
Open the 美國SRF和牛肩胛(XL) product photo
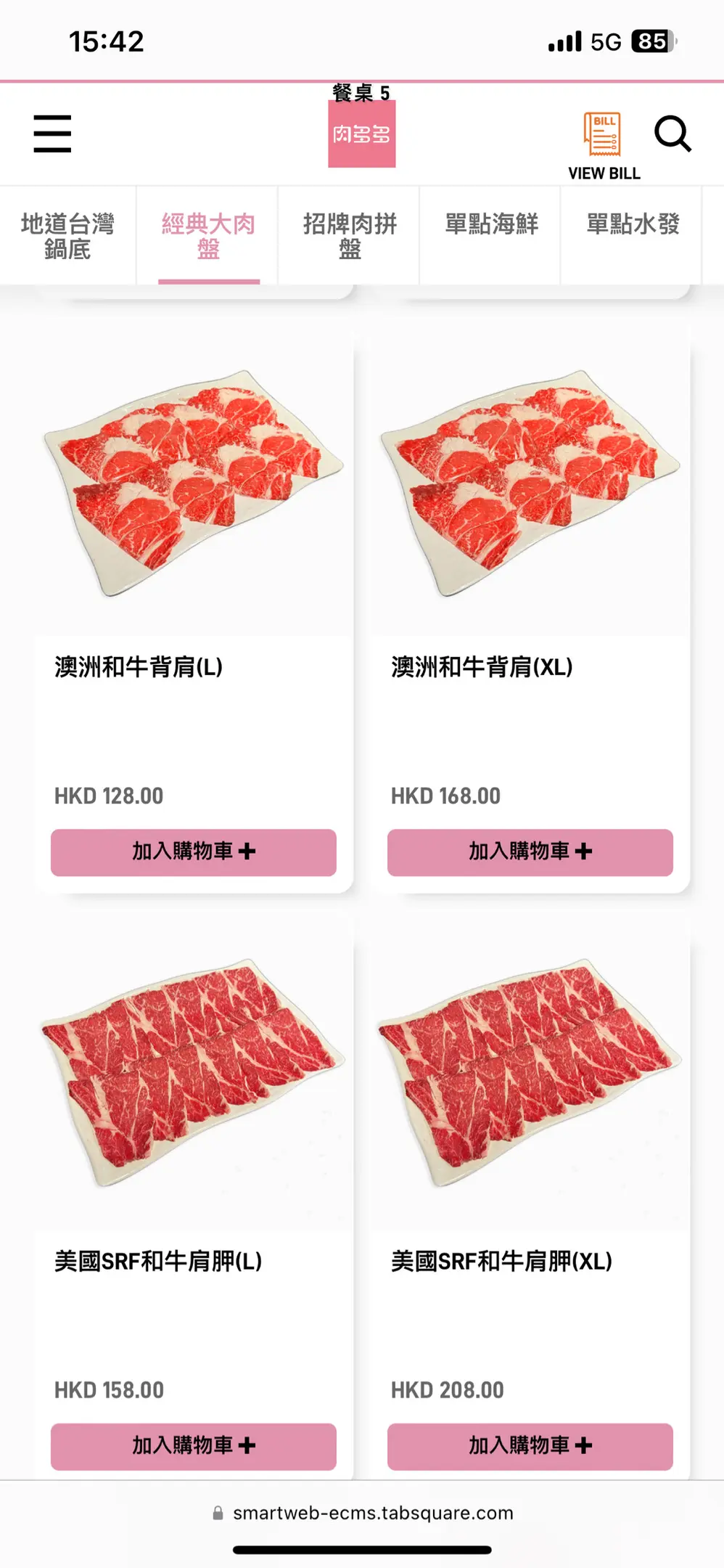[530, 1073]
